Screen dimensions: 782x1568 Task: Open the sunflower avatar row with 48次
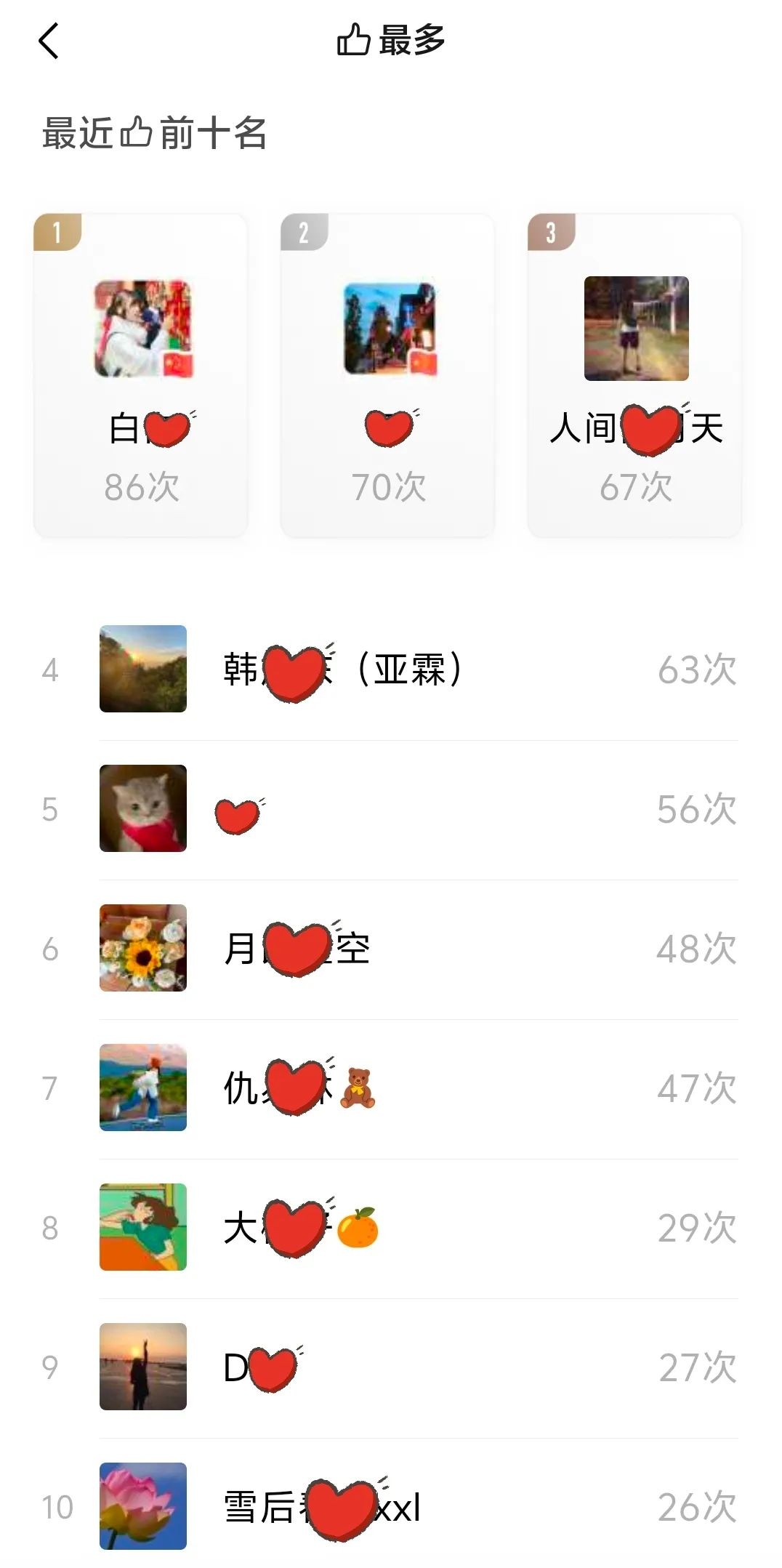click(418, 949)
